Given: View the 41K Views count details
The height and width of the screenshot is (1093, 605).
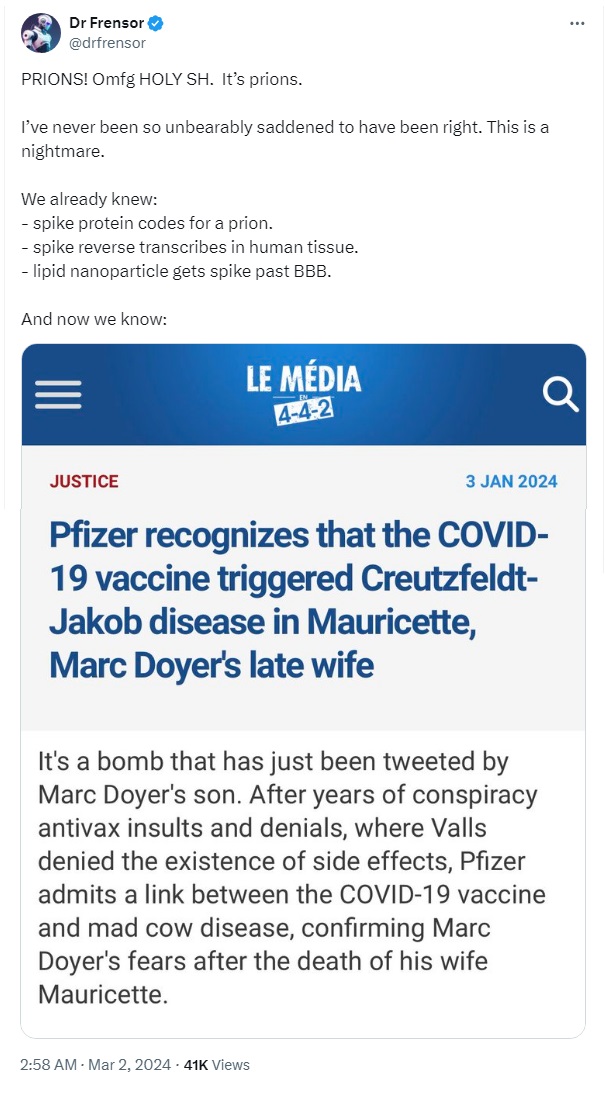Looking at the screenshot, I should [216, 1064].
